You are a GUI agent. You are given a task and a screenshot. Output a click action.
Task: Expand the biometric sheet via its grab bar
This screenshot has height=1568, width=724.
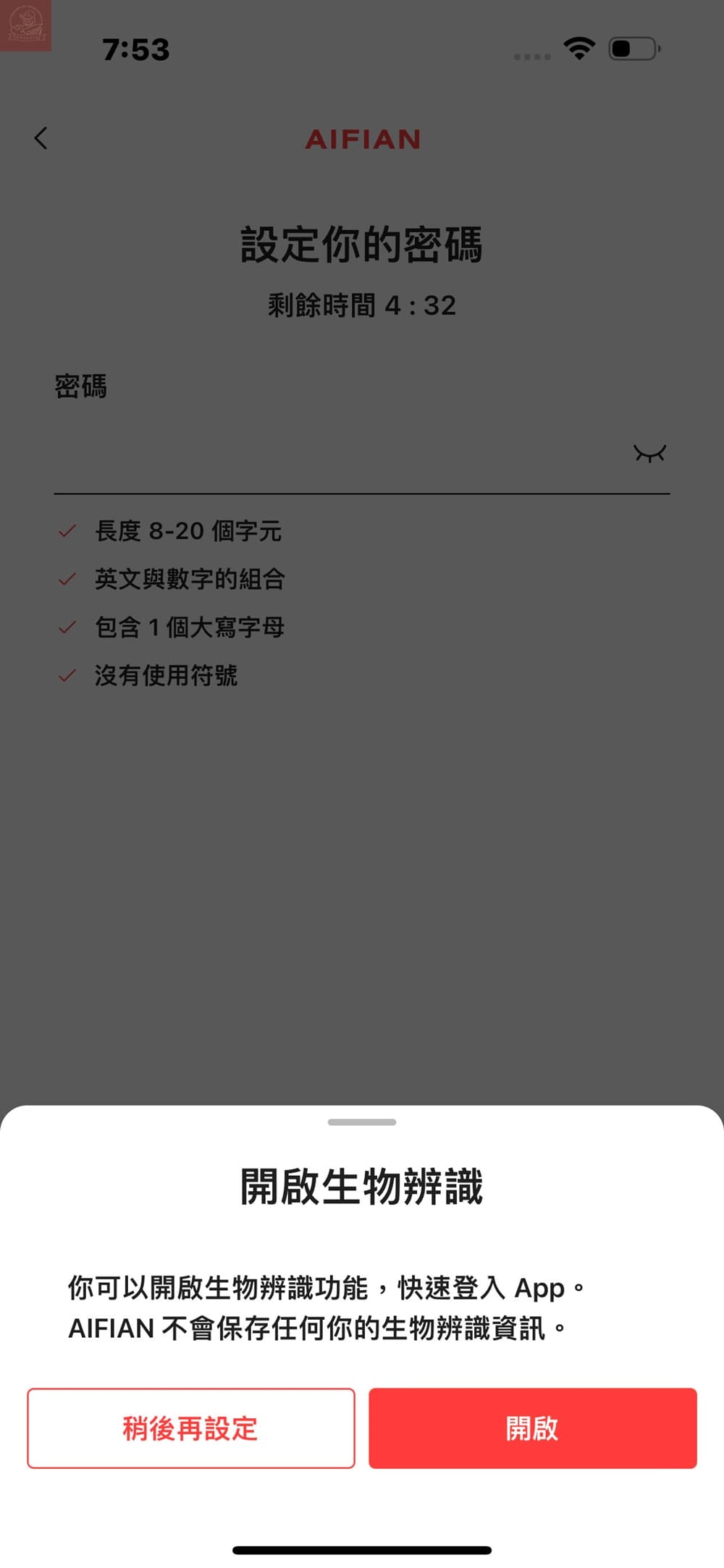(x=362, y=1122)
